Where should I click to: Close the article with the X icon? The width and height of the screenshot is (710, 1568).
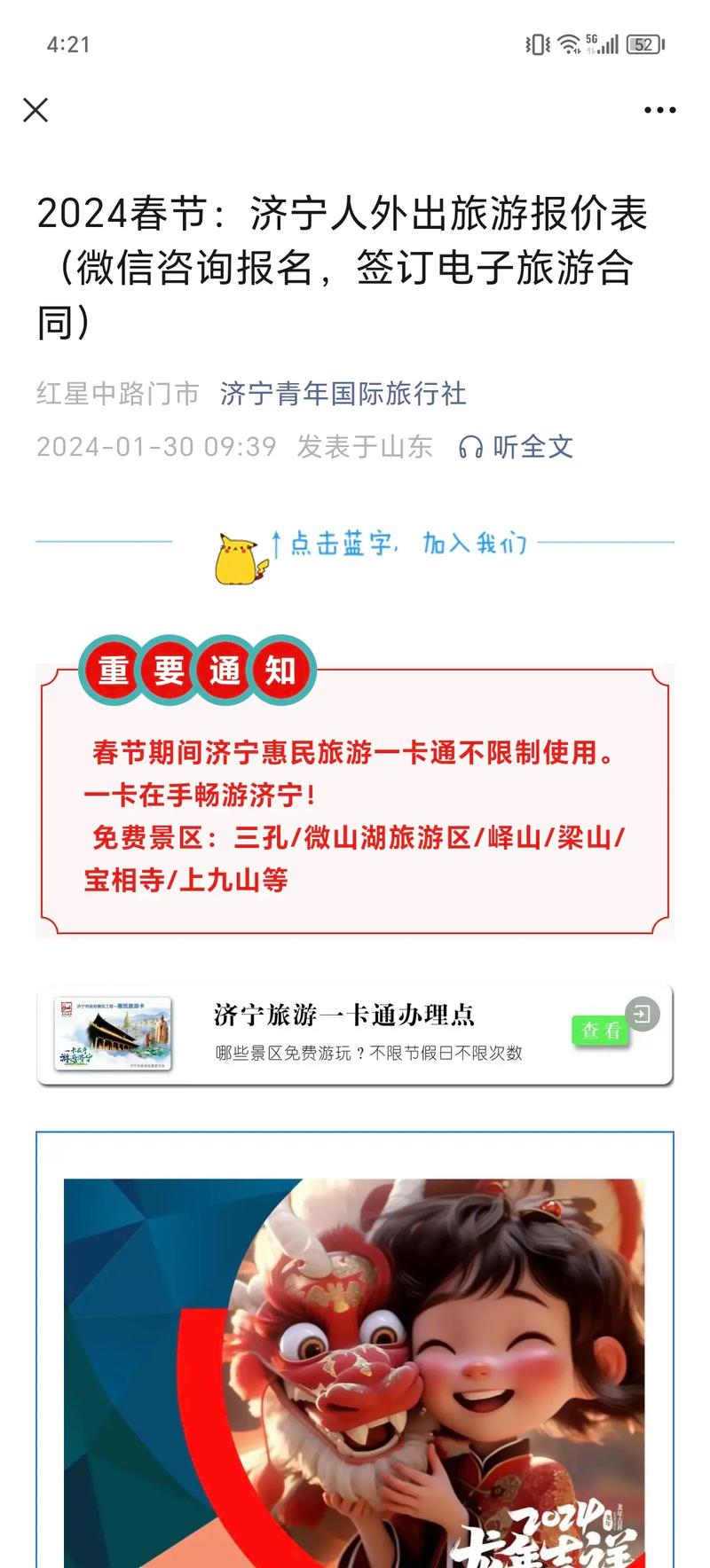35,110
